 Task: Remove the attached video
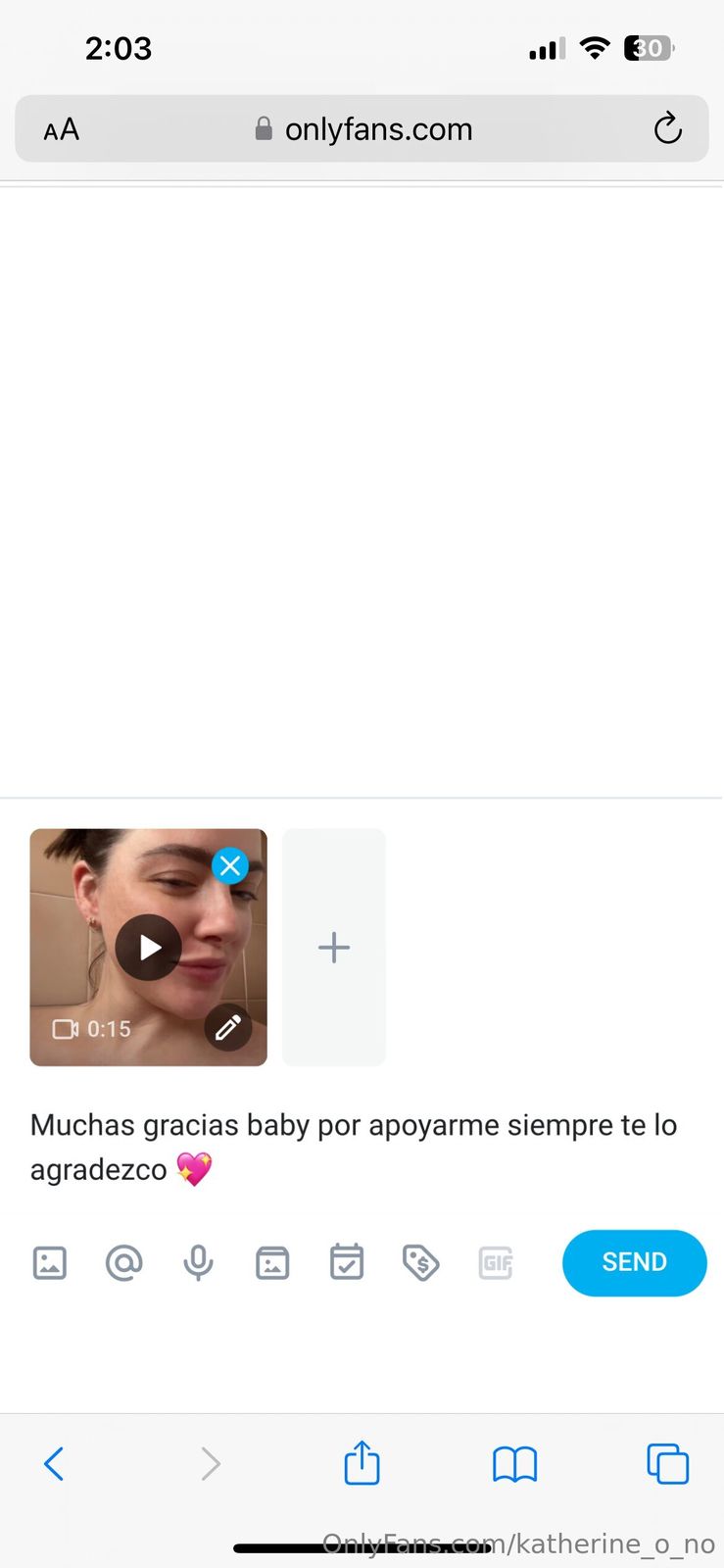[x=230, y=865]
